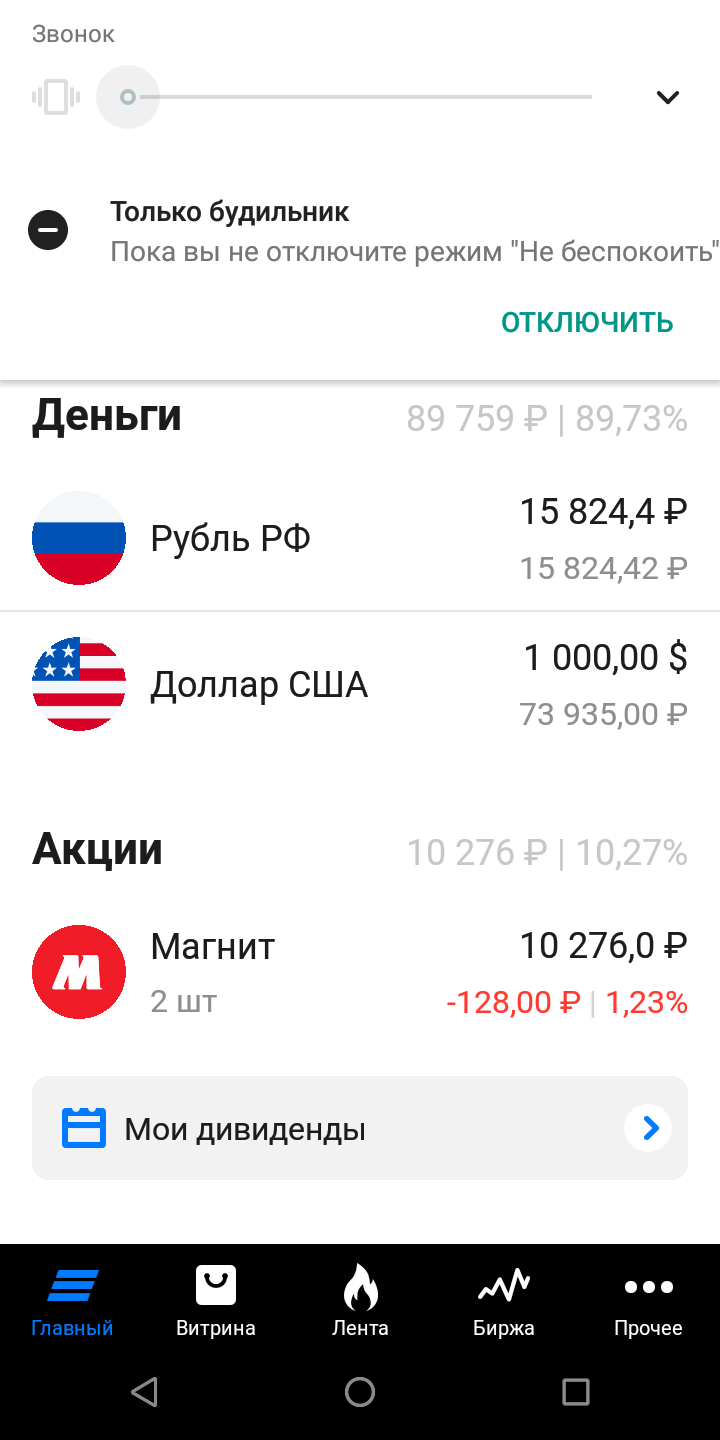Open the Рубль РФ balance row
The width and height of the screenshot is (720, 1440).
pyautogui.click(x=360, y=539)
